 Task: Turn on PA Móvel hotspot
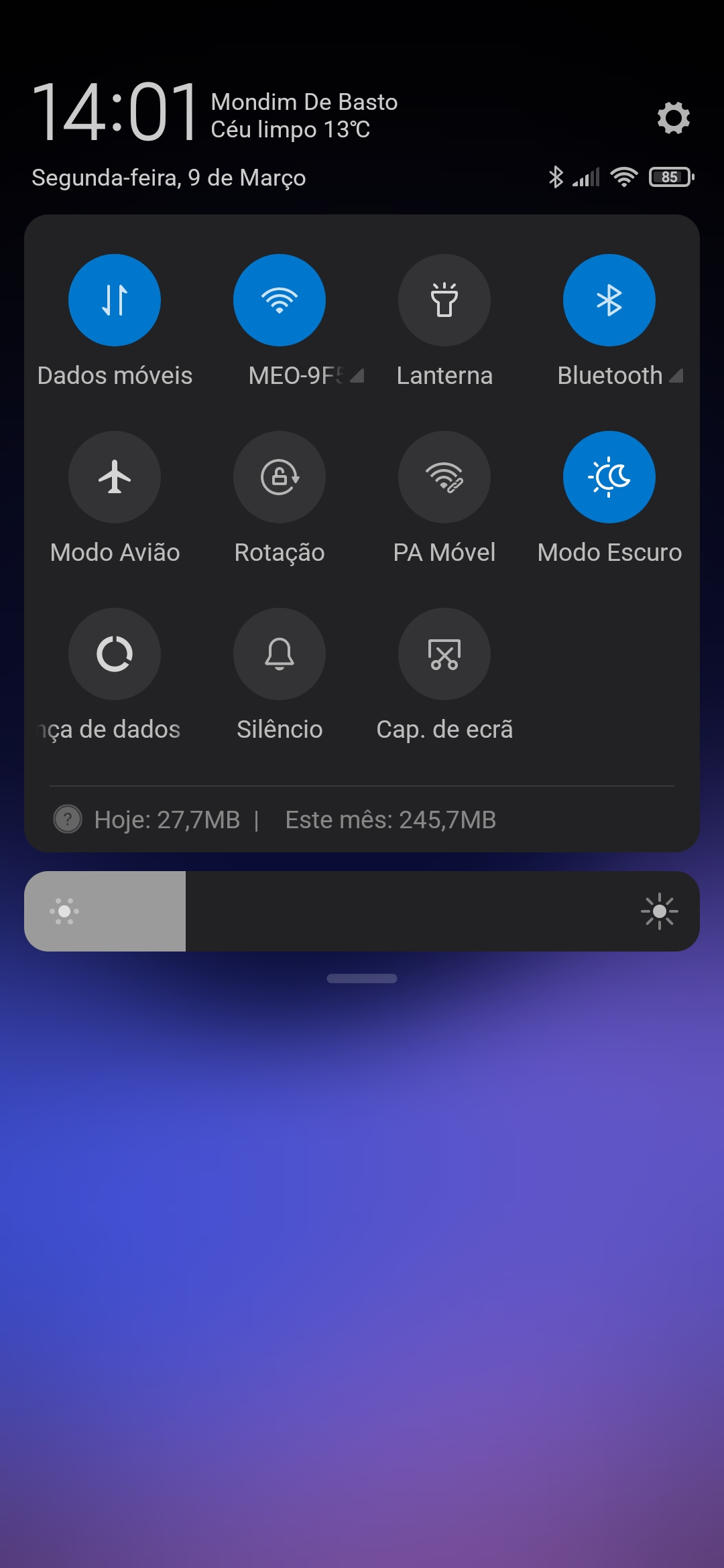pos(444,477)
